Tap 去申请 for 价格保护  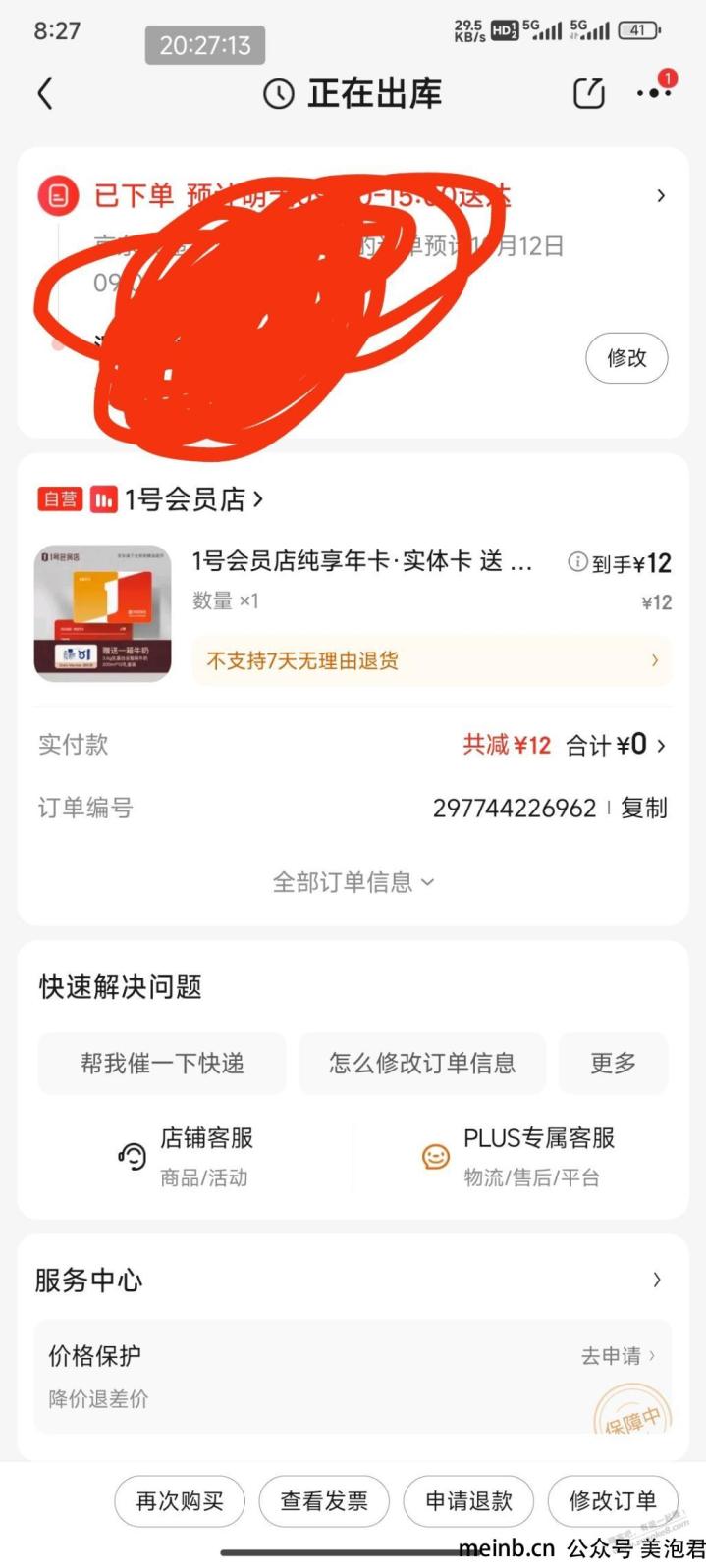(618, 1356)
